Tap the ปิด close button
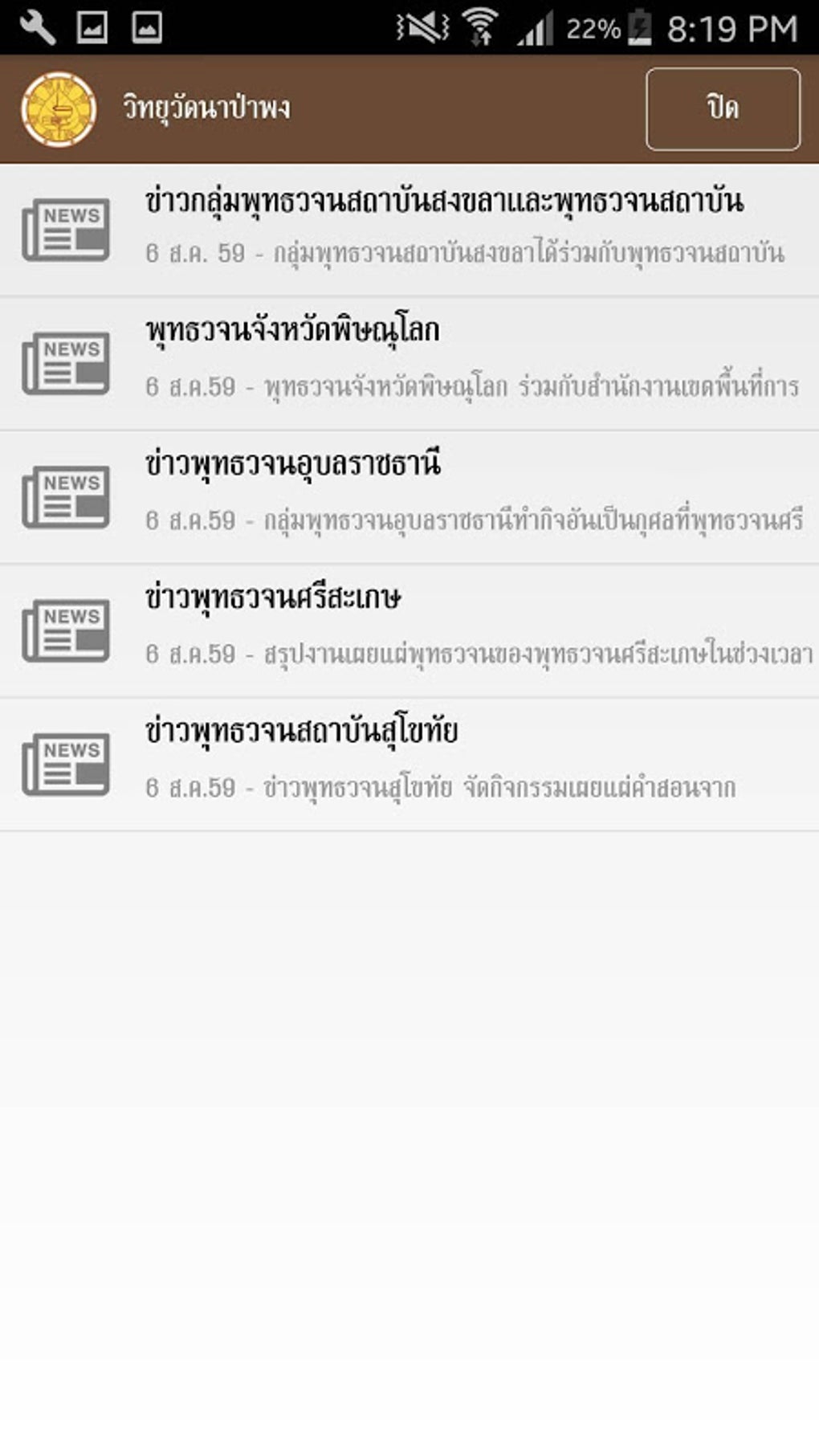The image size is (819, 1456). click(x=723, y=108)
